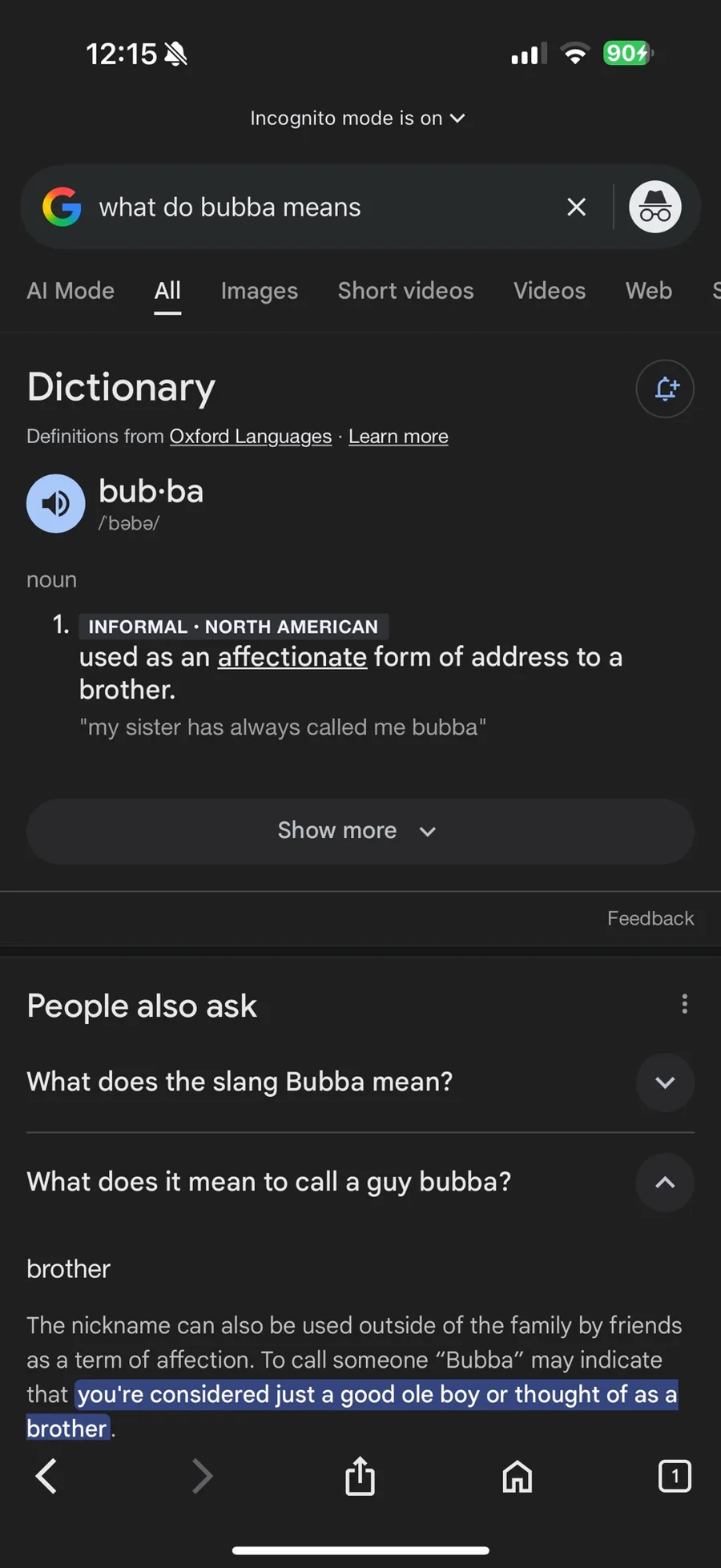Share this page from bottom toolbar
Viewport: 721px width, 1568px height.
point(360,1476)
